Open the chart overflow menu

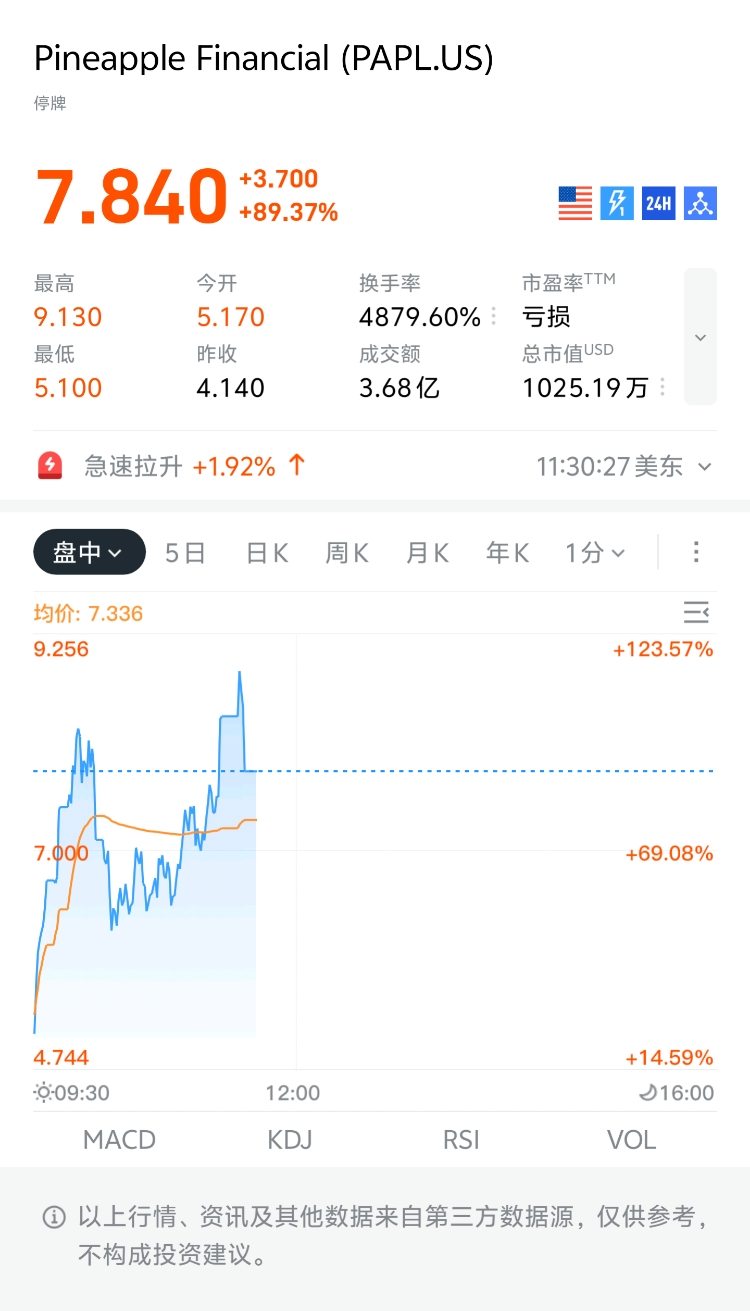[x=696, y=552]
